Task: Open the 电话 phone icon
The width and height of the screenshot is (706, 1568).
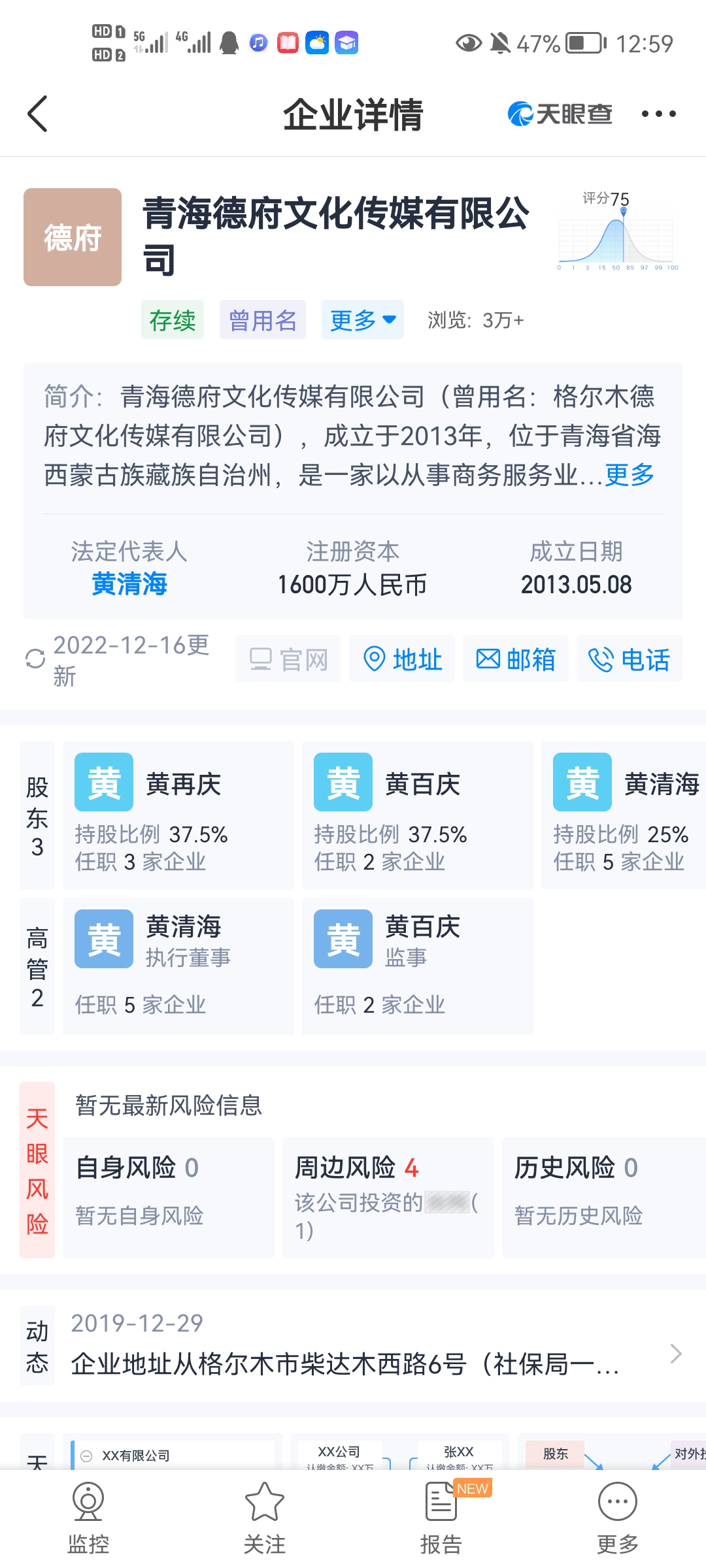Action: tap(630, 659)
